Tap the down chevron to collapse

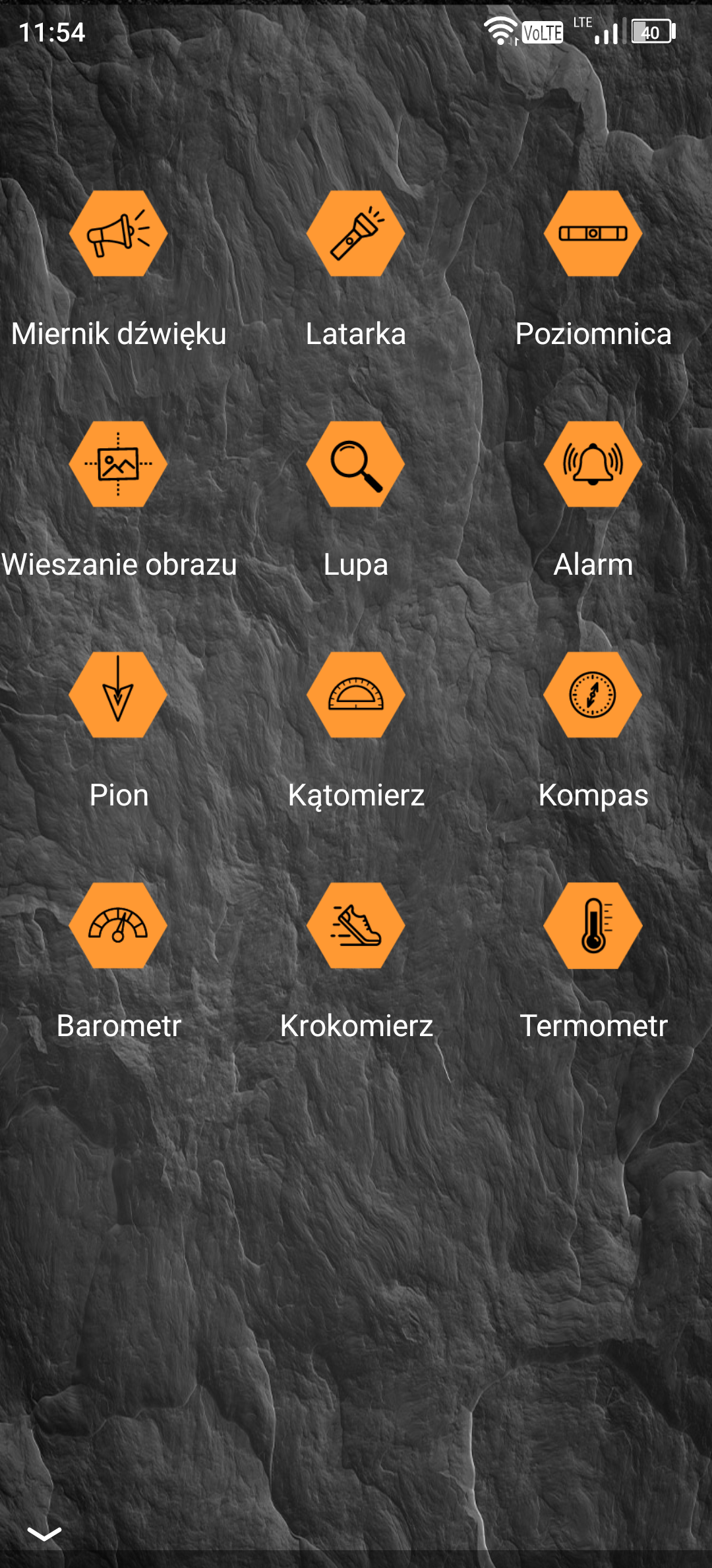[x=44, y=1534]
